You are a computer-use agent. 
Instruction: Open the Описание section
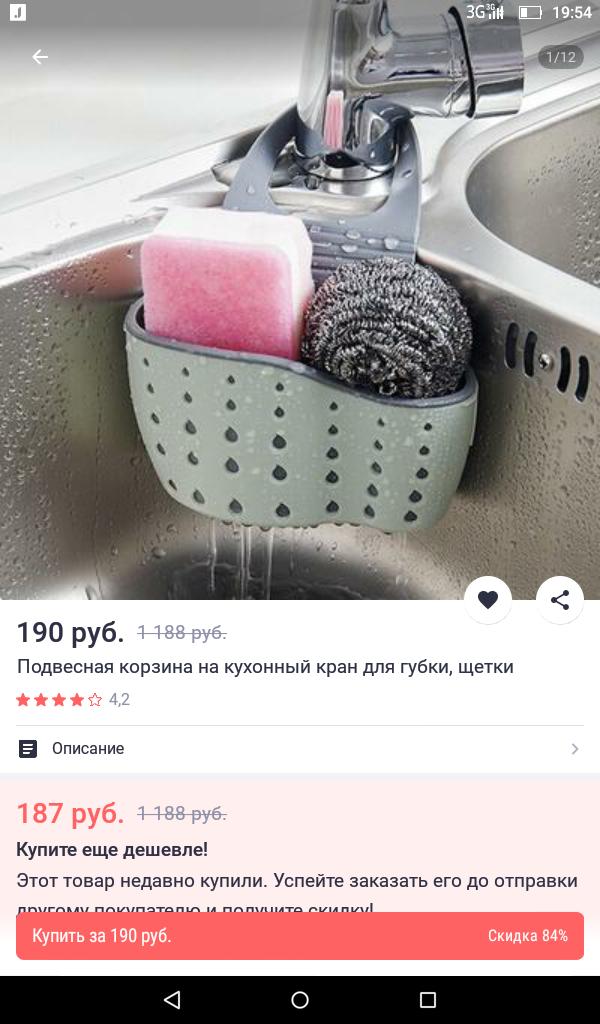[x=300, y=748]
